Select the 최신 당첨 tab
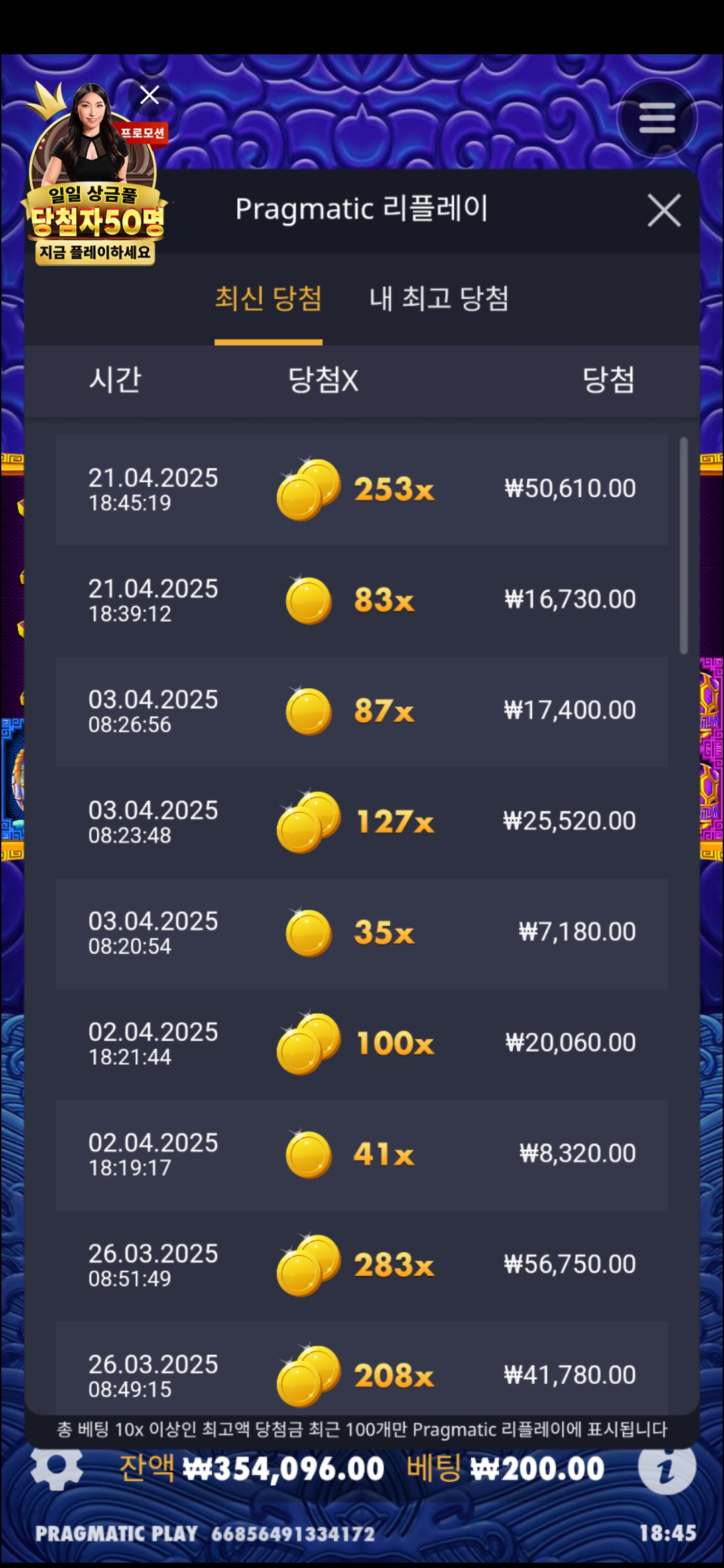This screenshot has width=724, height=1568. (x=268, y=299)
